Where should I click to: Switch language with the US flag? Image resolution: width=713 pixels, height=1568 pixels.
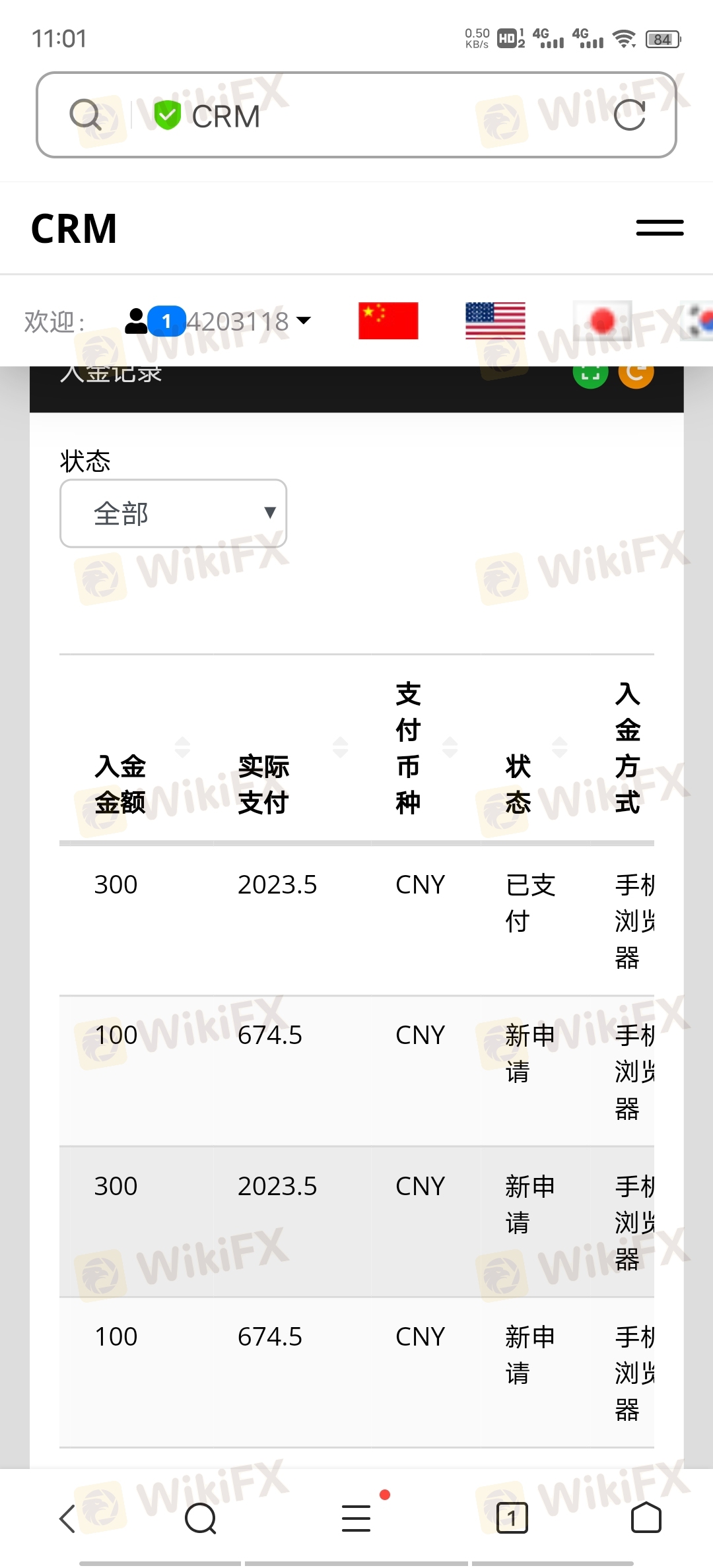coord(495,321)
